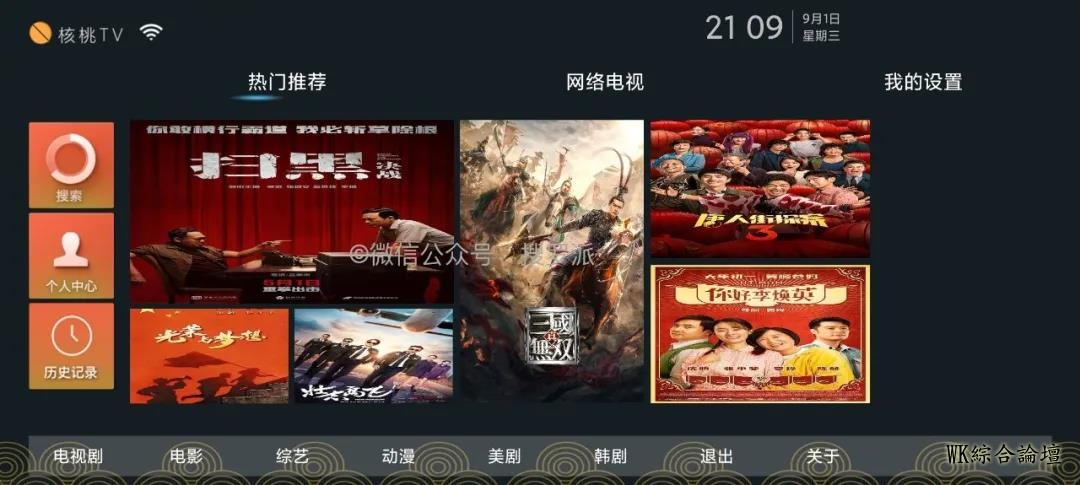
Task: Tap 退出 to exit the app
Action: click(x=716, y=457)
